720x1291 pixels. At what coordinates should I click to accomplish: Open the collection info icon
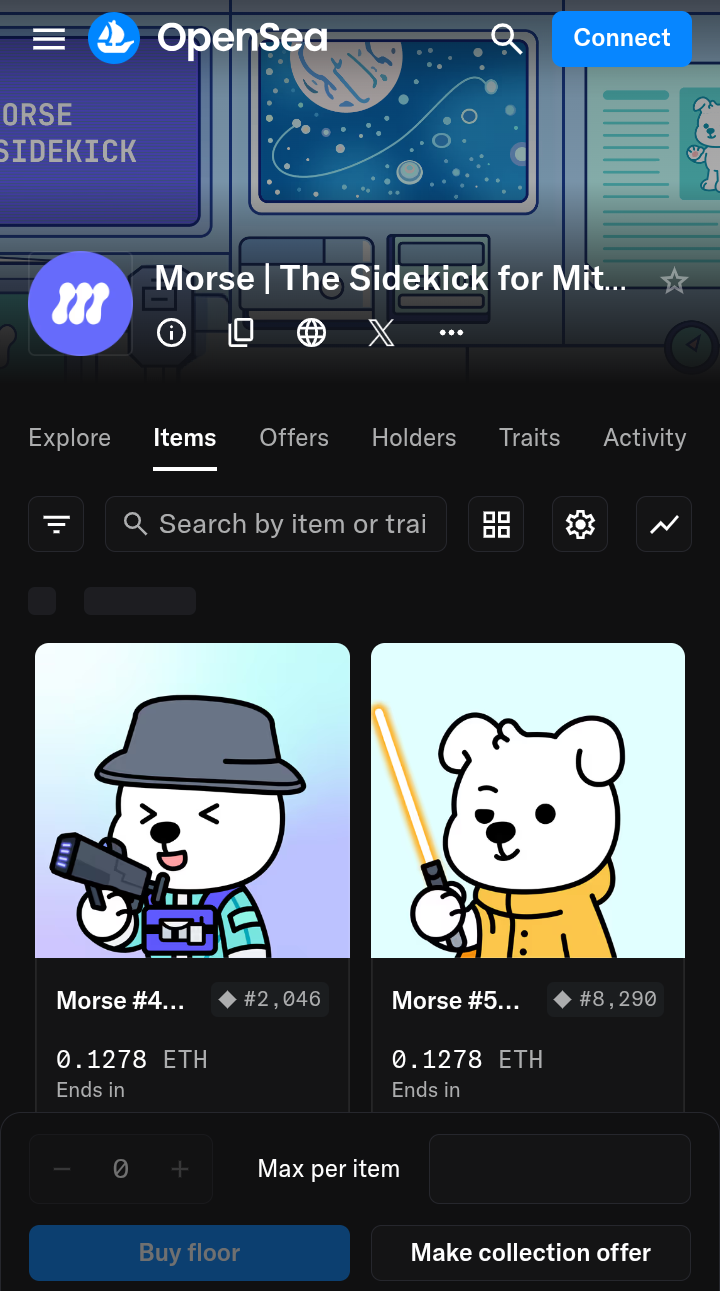tap(172, 332)
